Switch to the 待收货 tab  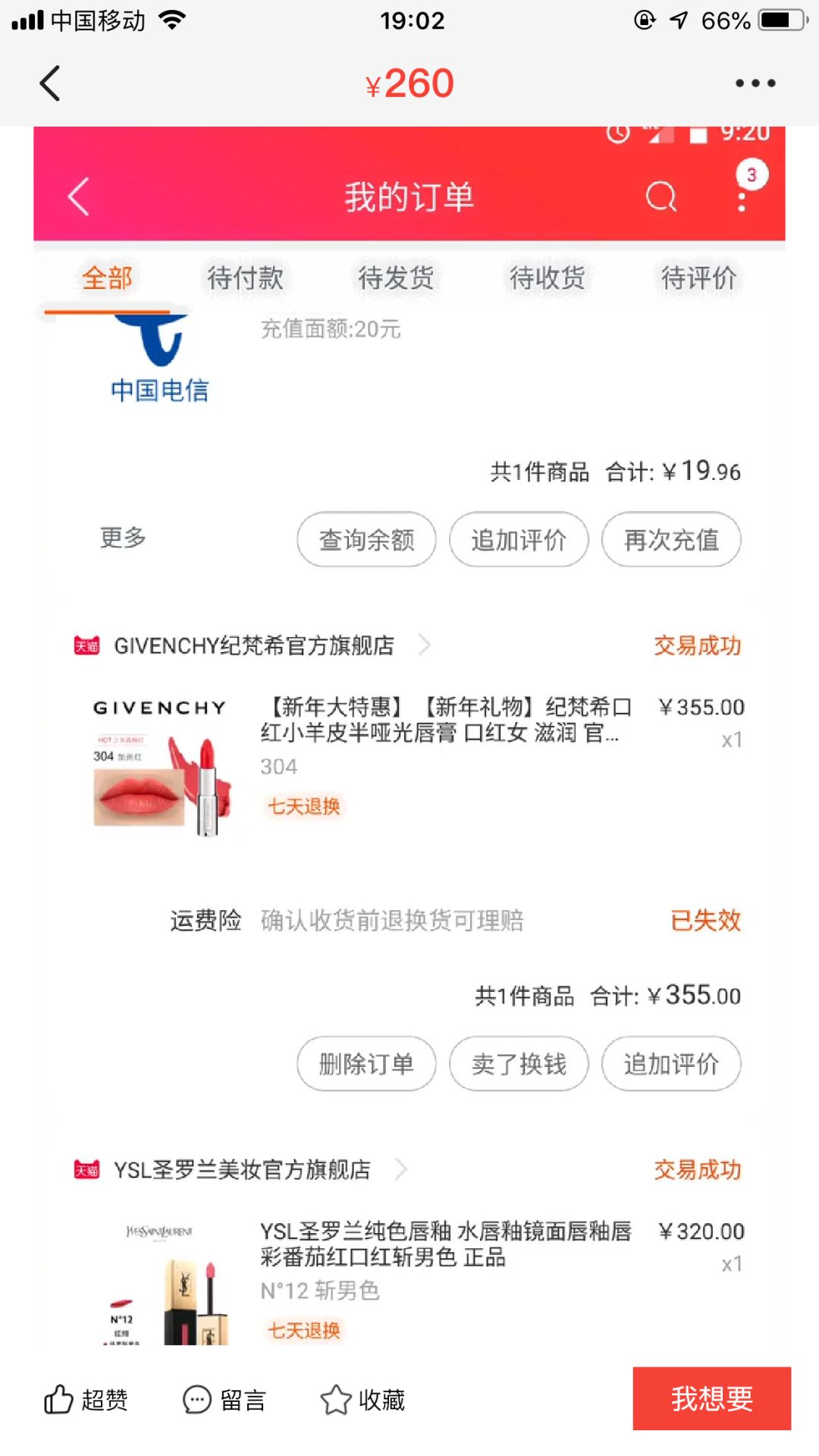pyautogui.click(x=548, y=278)
